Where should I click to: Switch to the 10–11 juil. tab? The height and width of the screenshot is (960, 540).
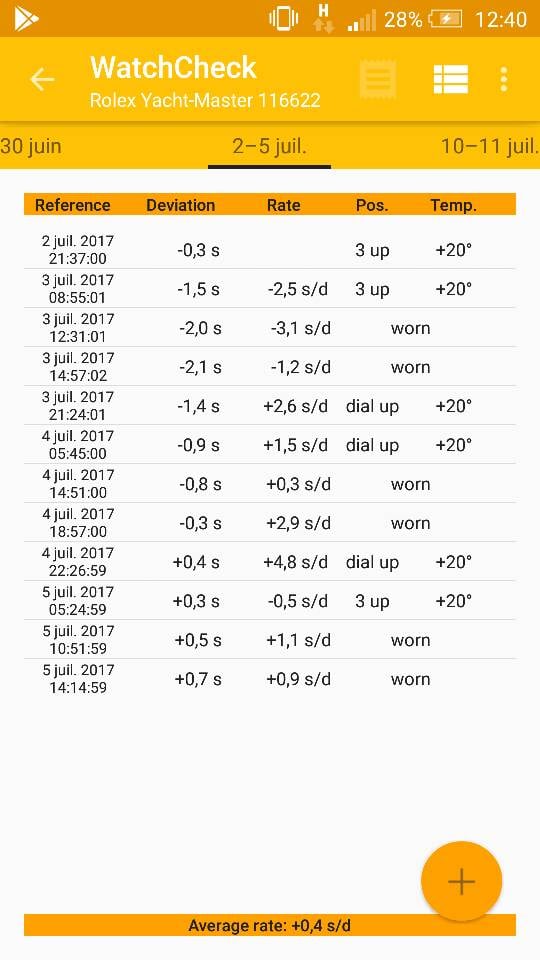coord(490,146)
